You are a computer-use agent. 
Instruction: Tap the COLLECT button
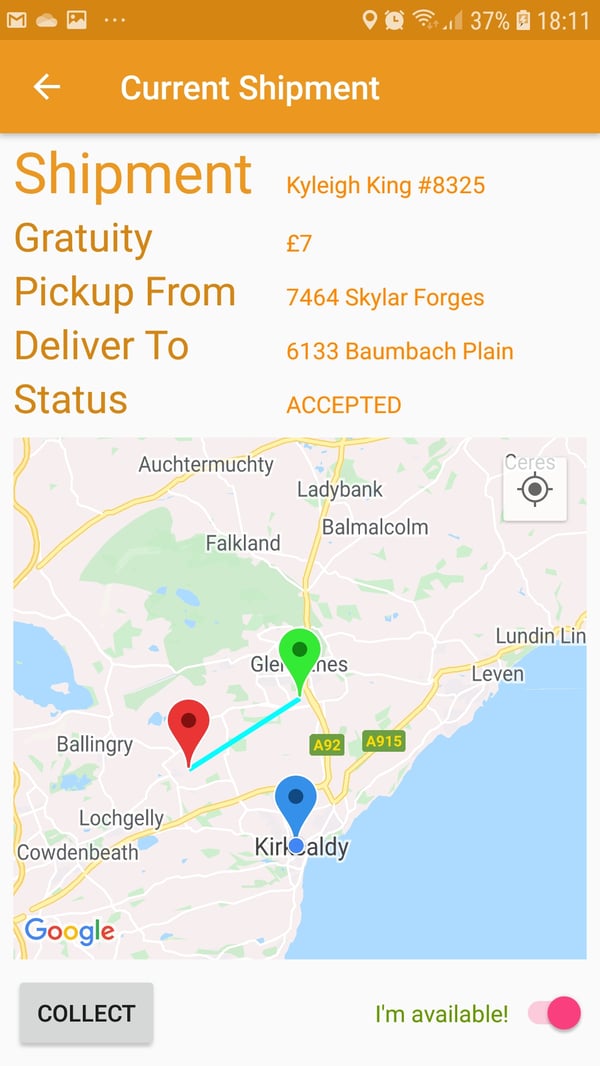coord(86,1013)
